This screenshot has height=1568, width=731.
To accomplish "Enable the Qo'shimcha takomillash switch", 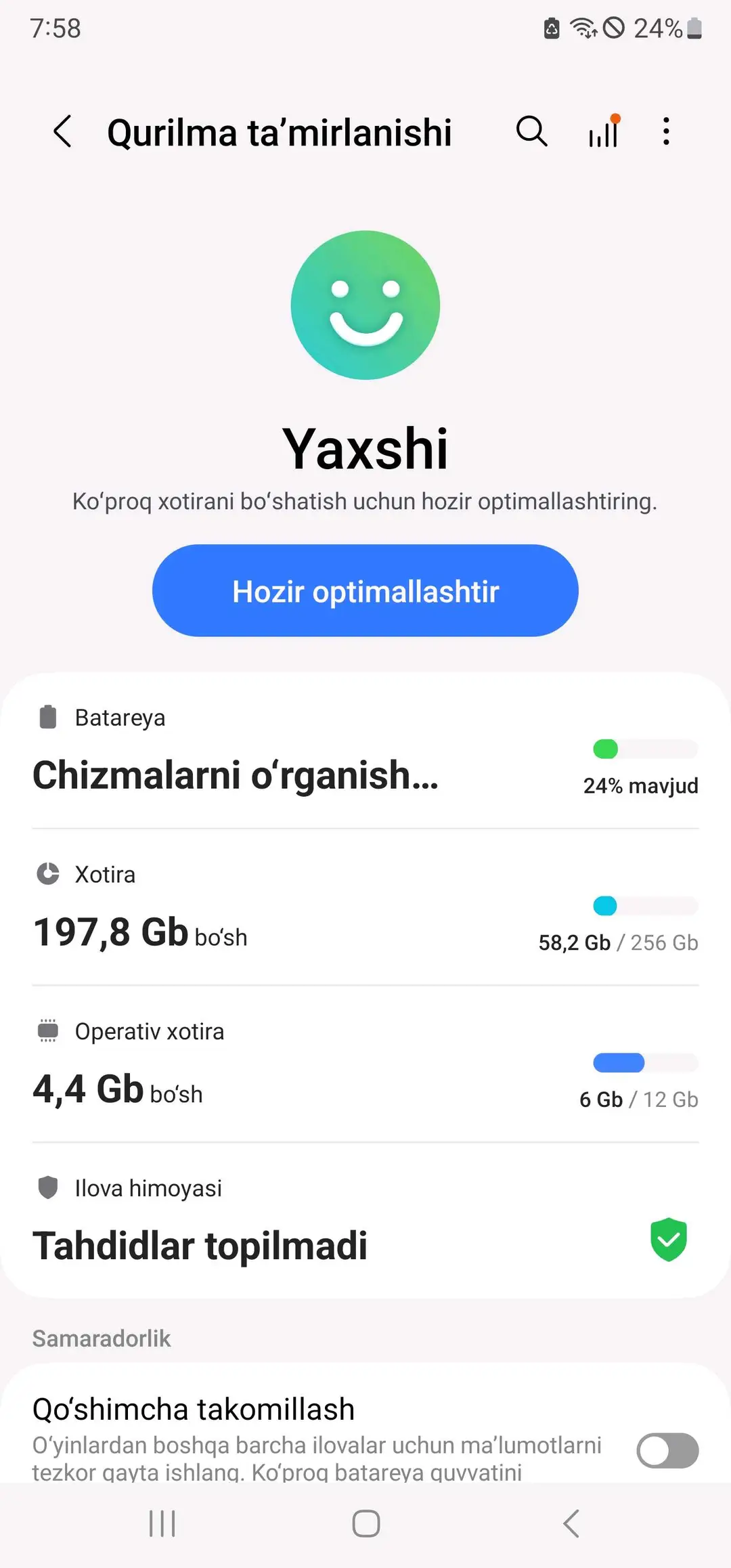I will [x=667, y=1450].
